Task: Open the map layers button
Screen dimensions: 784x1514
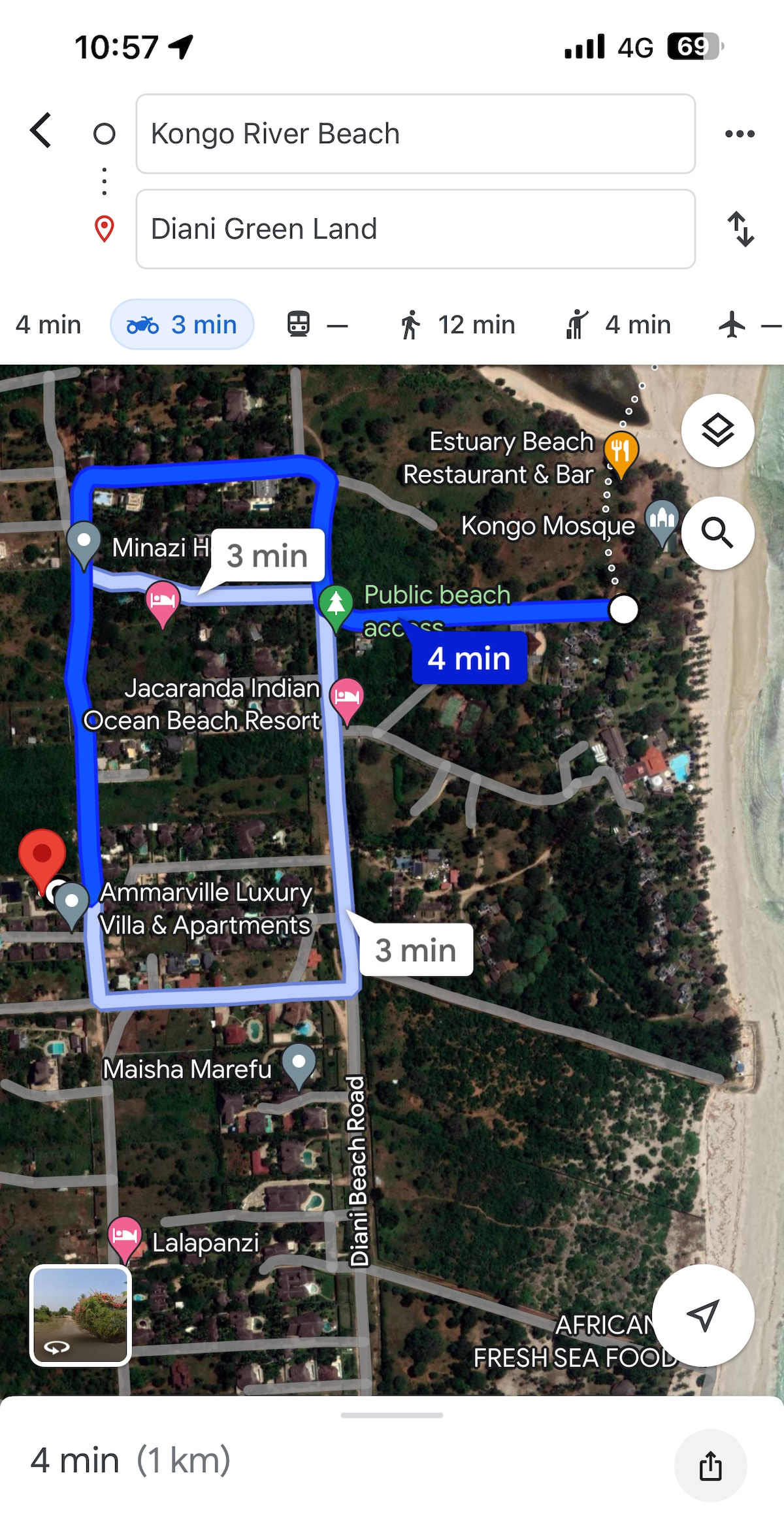Action: pyautogui.click(x=717, y=431)
